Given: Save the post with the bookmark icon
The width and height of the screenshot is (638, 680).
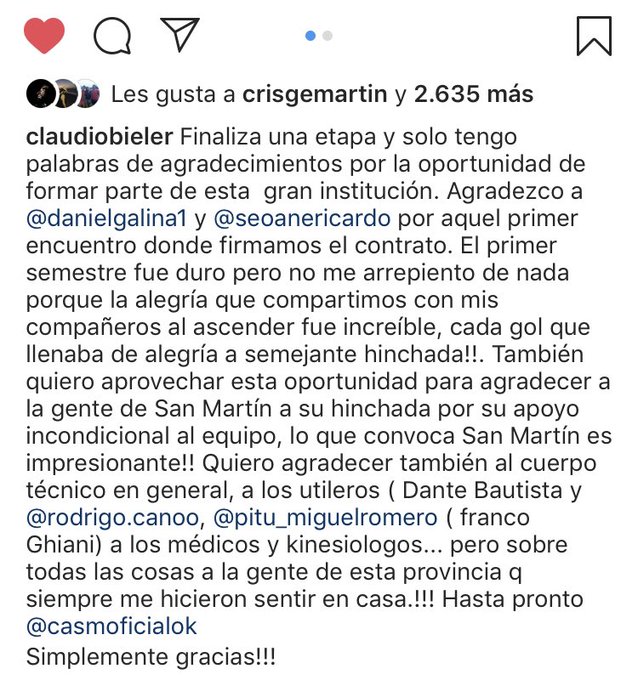Looking at the screenshot, I should pos(594,35).
